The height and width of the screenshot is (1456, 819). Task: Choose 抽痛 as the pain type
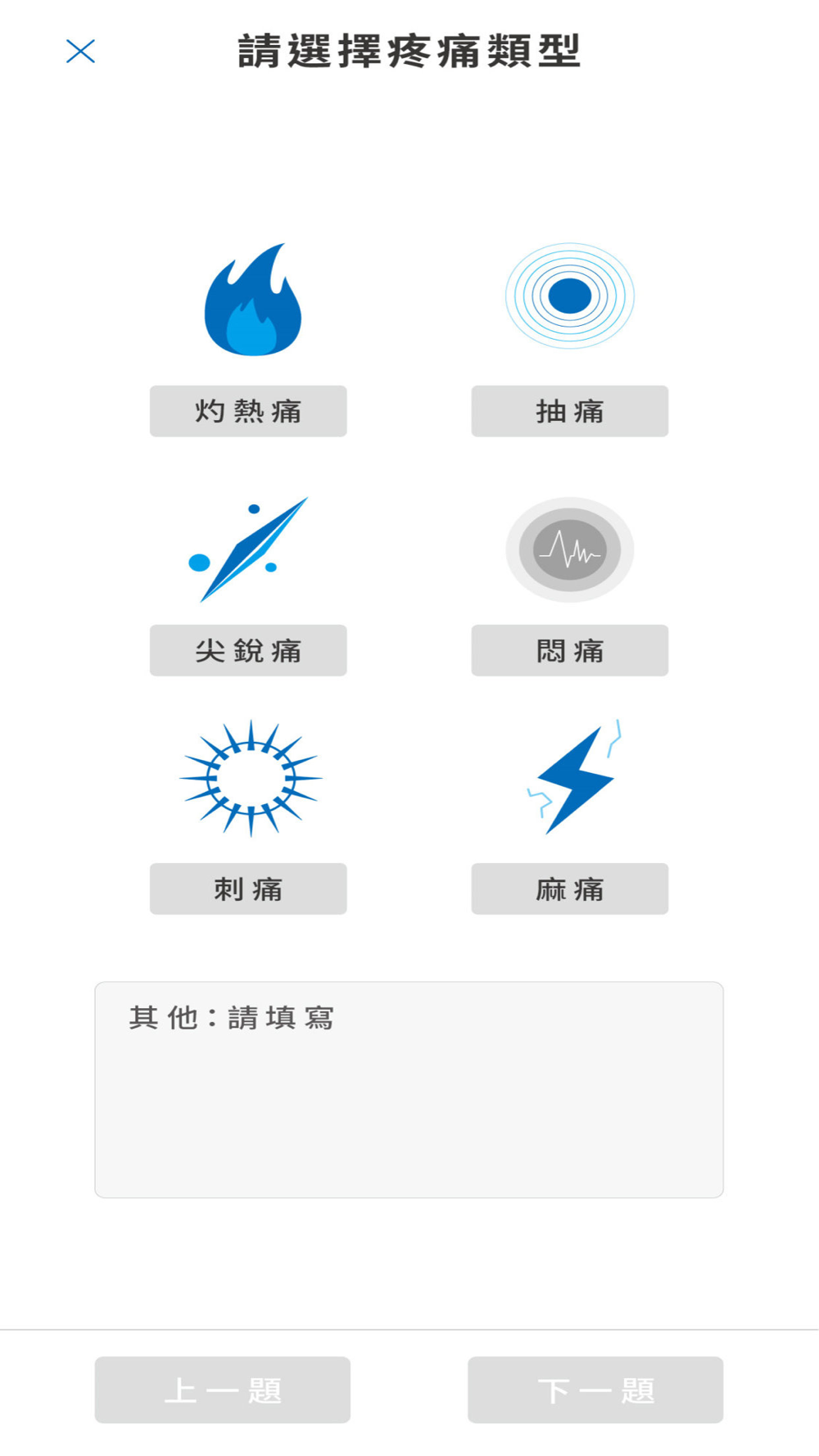[x=569, y=411]
